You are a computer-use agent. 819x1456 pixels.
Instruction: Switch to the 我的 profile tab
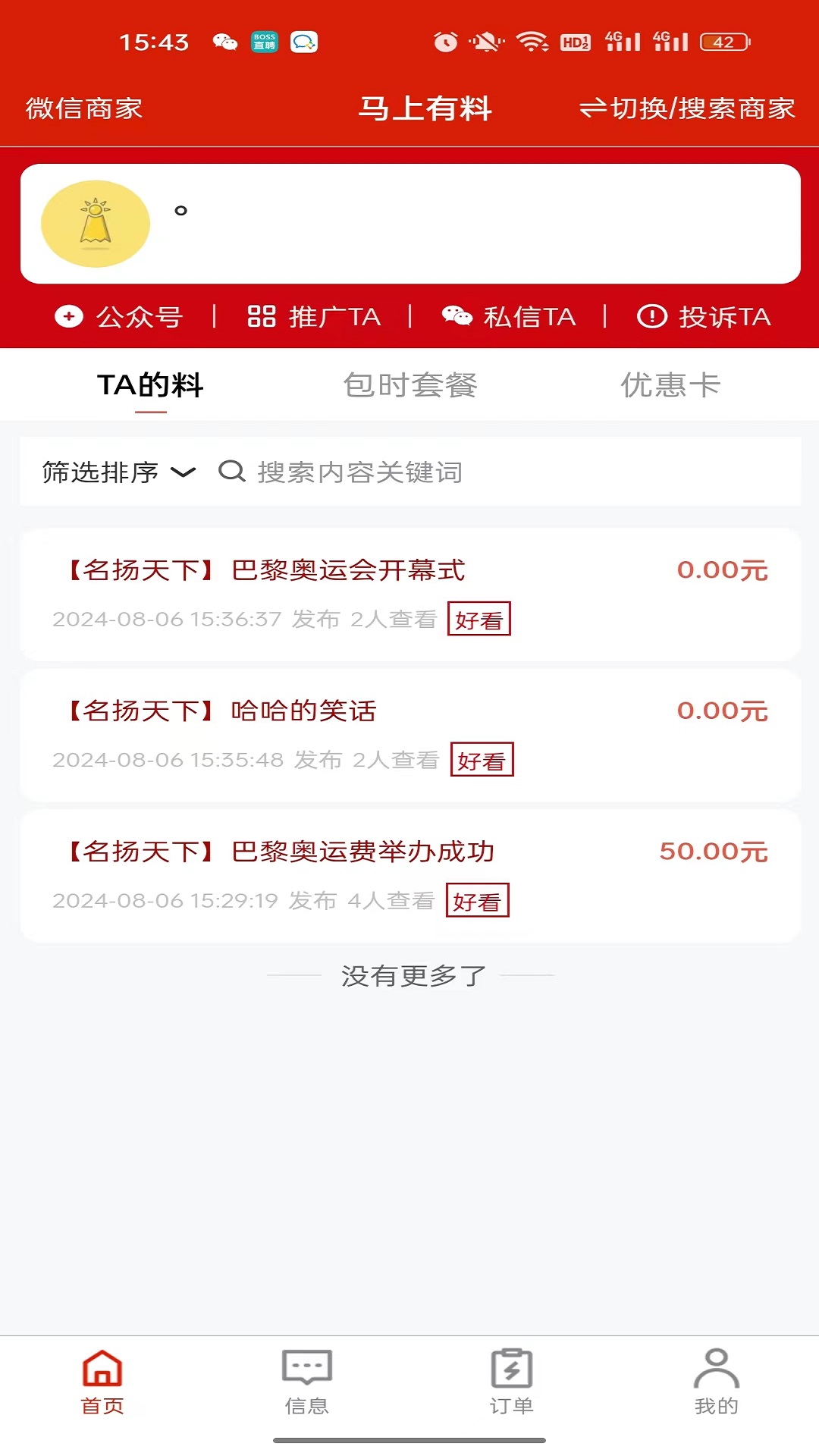point(717,1382)
